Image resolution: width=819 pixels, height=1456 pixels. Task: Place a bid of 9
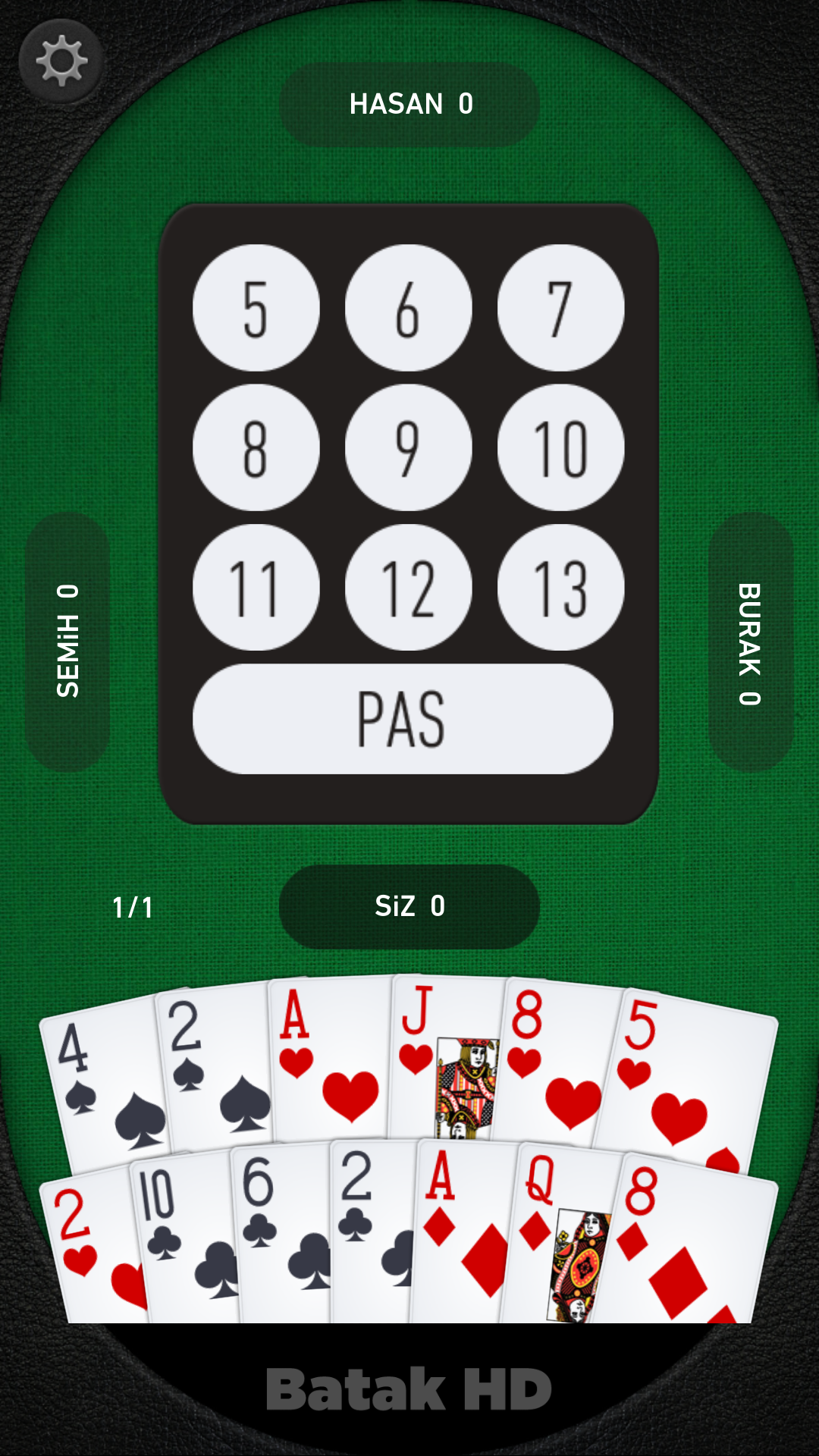tap(409, 447)
